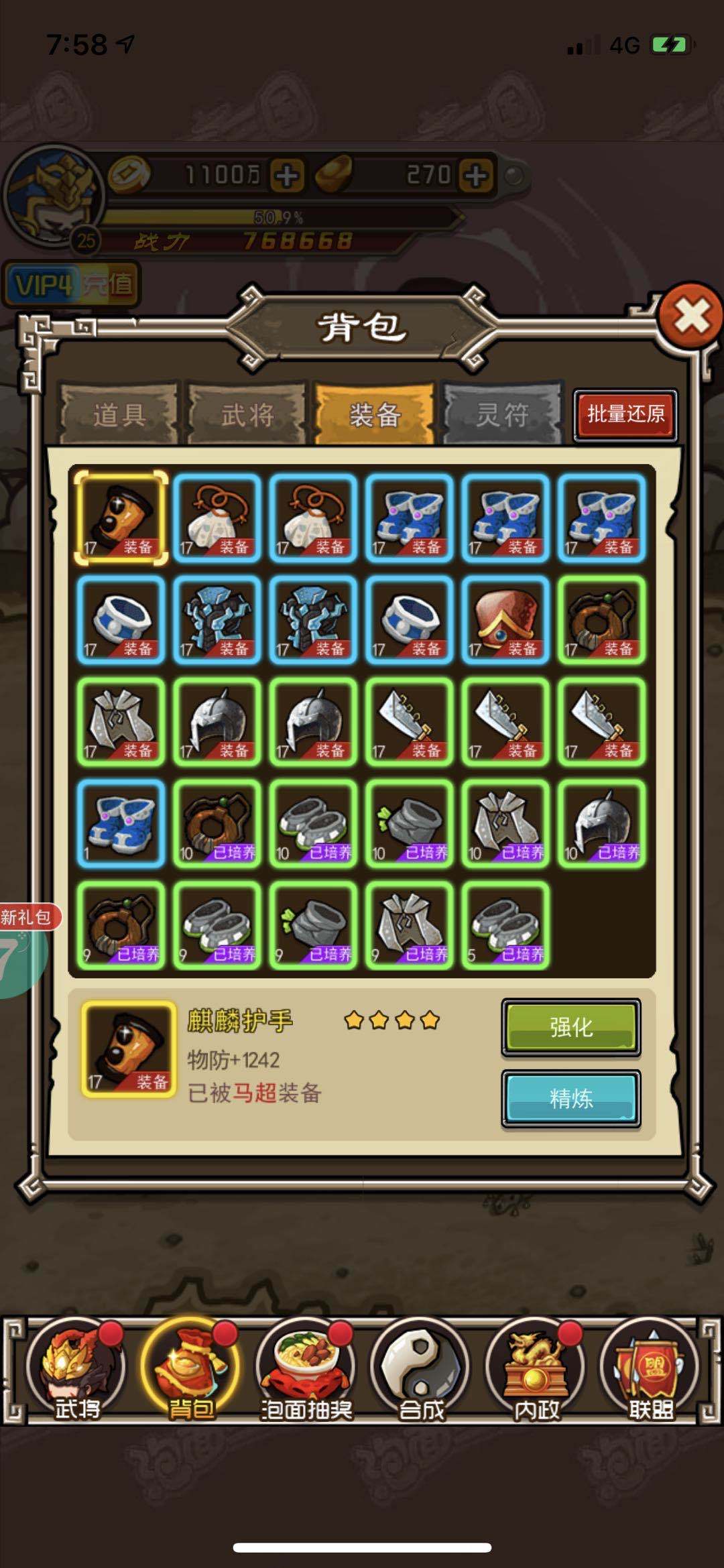Switch to the 灵符 tab

coord(502,414)
